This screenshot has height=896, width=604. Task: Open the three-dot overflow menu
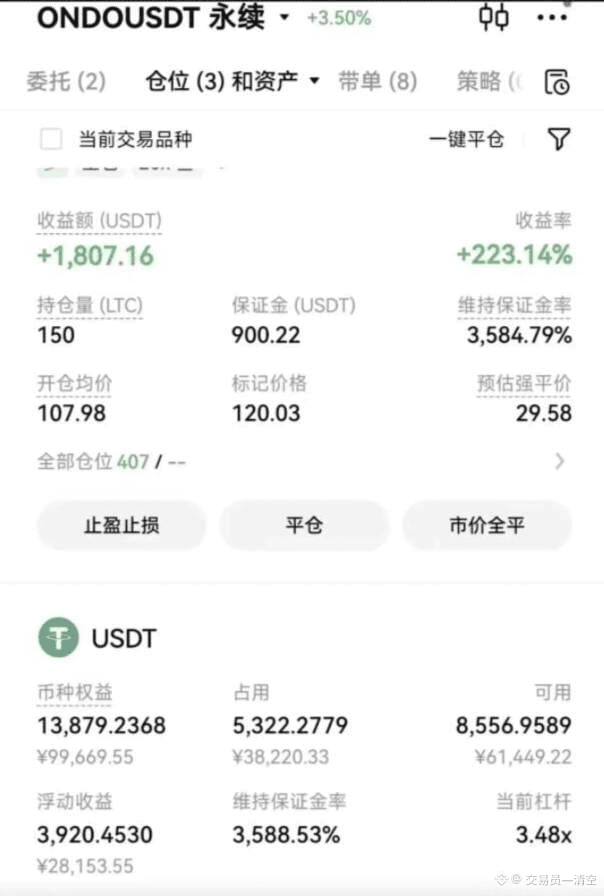pyautogui.click(x=552, y=17)
